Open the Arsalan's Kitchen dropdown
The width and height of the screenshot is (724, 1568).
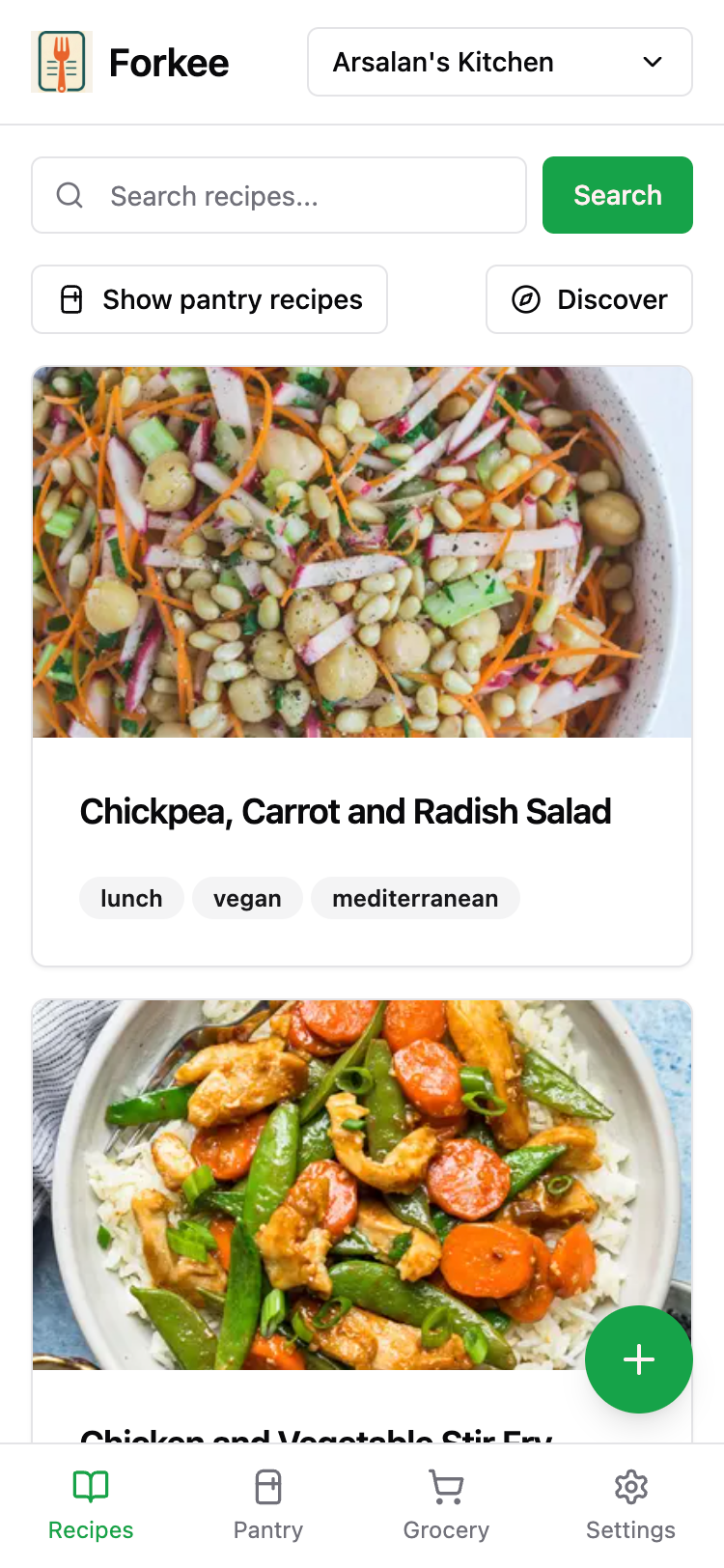pyautogui.click(x=499, y=62)
